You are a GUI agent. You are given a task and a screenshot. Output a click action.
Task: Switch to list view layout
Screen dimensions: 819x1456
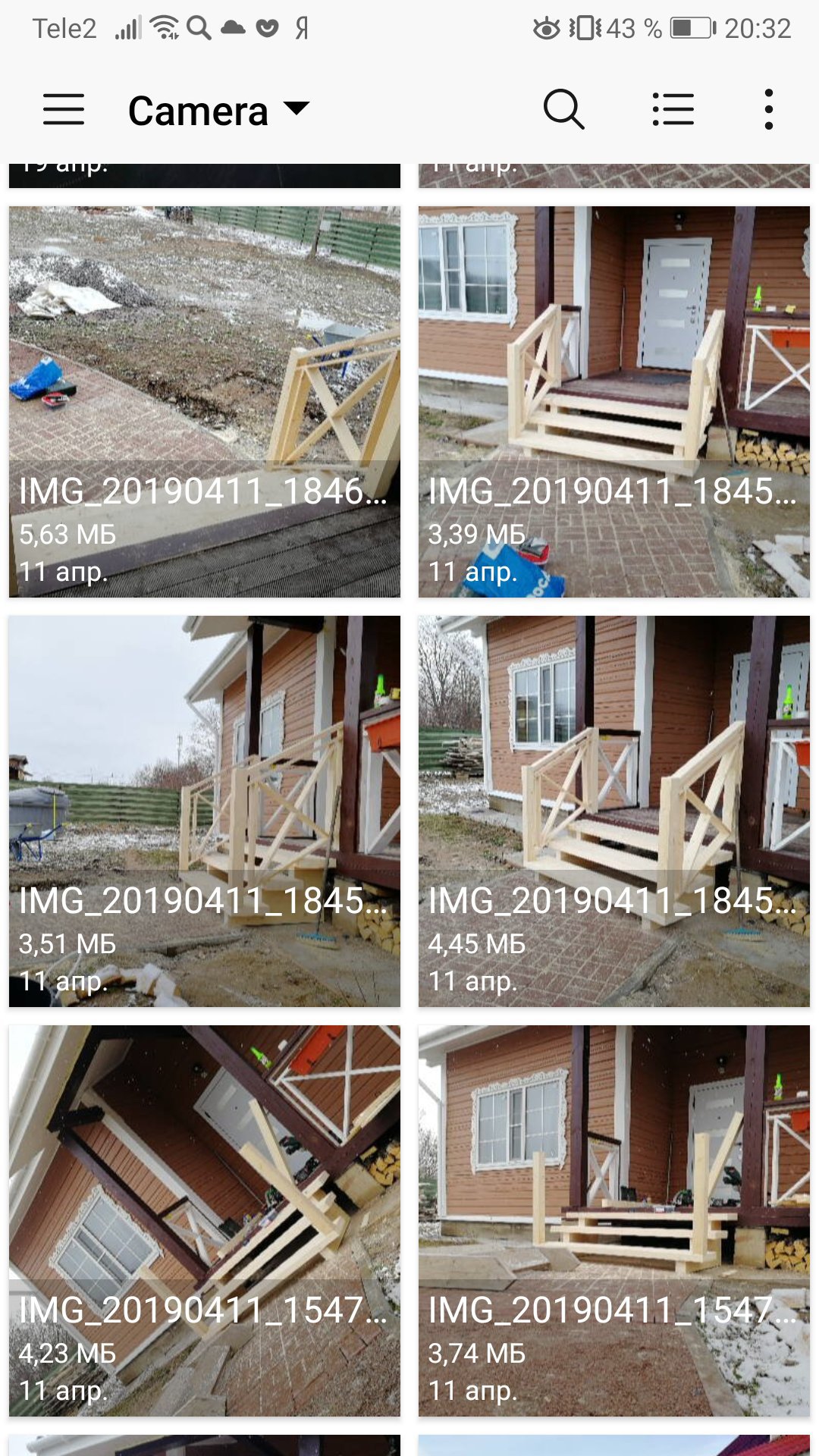pyautogui.click(x=673, y=109)
